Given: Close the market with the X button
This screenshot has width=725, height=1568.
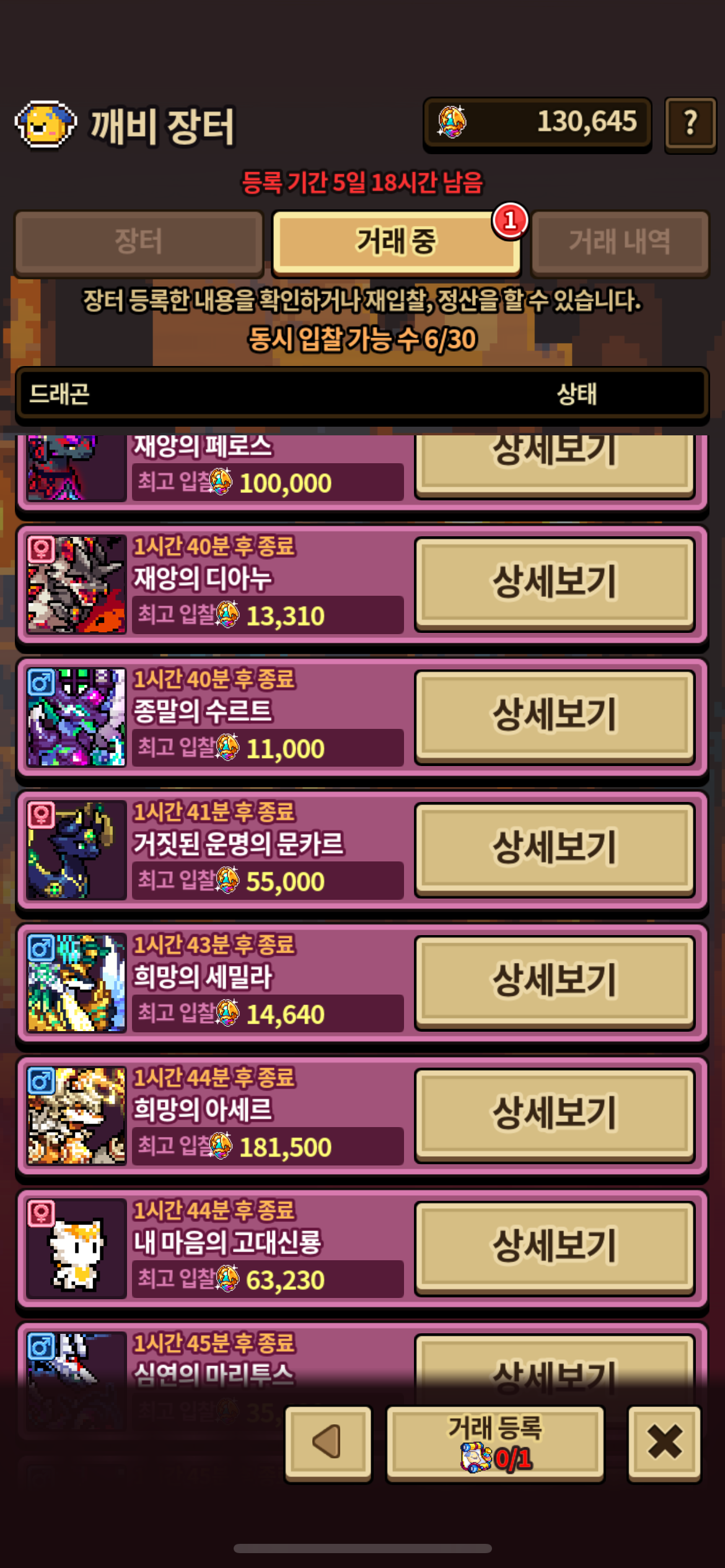Looking at the screenshot, I should 664,1442.
